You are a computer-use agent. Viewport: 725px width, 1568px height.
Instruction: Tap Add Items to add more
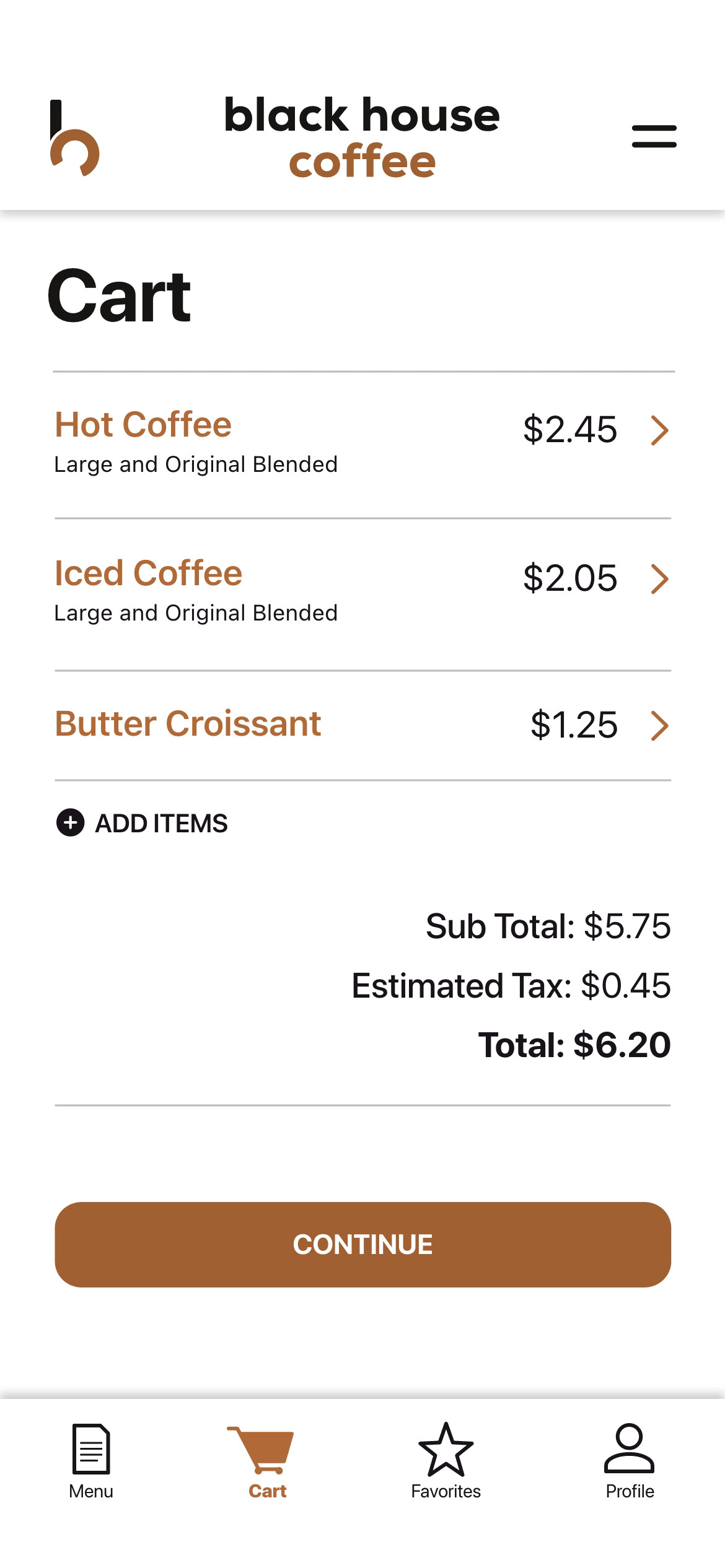click(x=142, y=823)
